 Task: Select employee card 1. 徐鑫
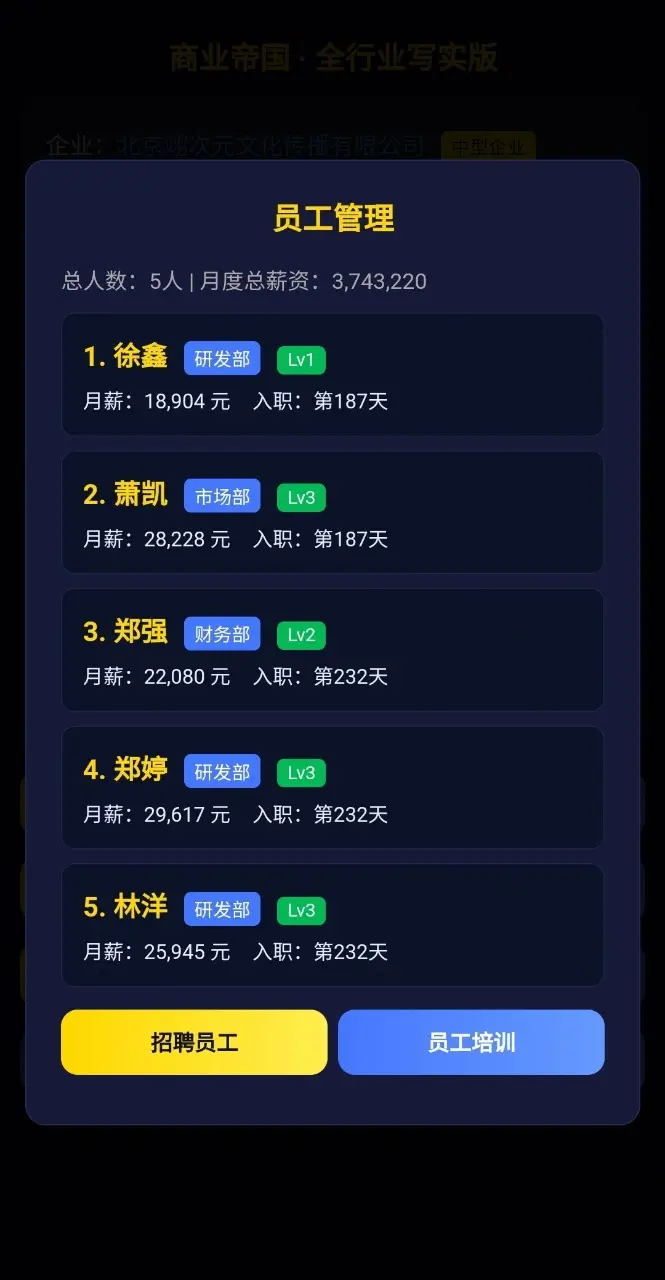click(x=332, y=375)
